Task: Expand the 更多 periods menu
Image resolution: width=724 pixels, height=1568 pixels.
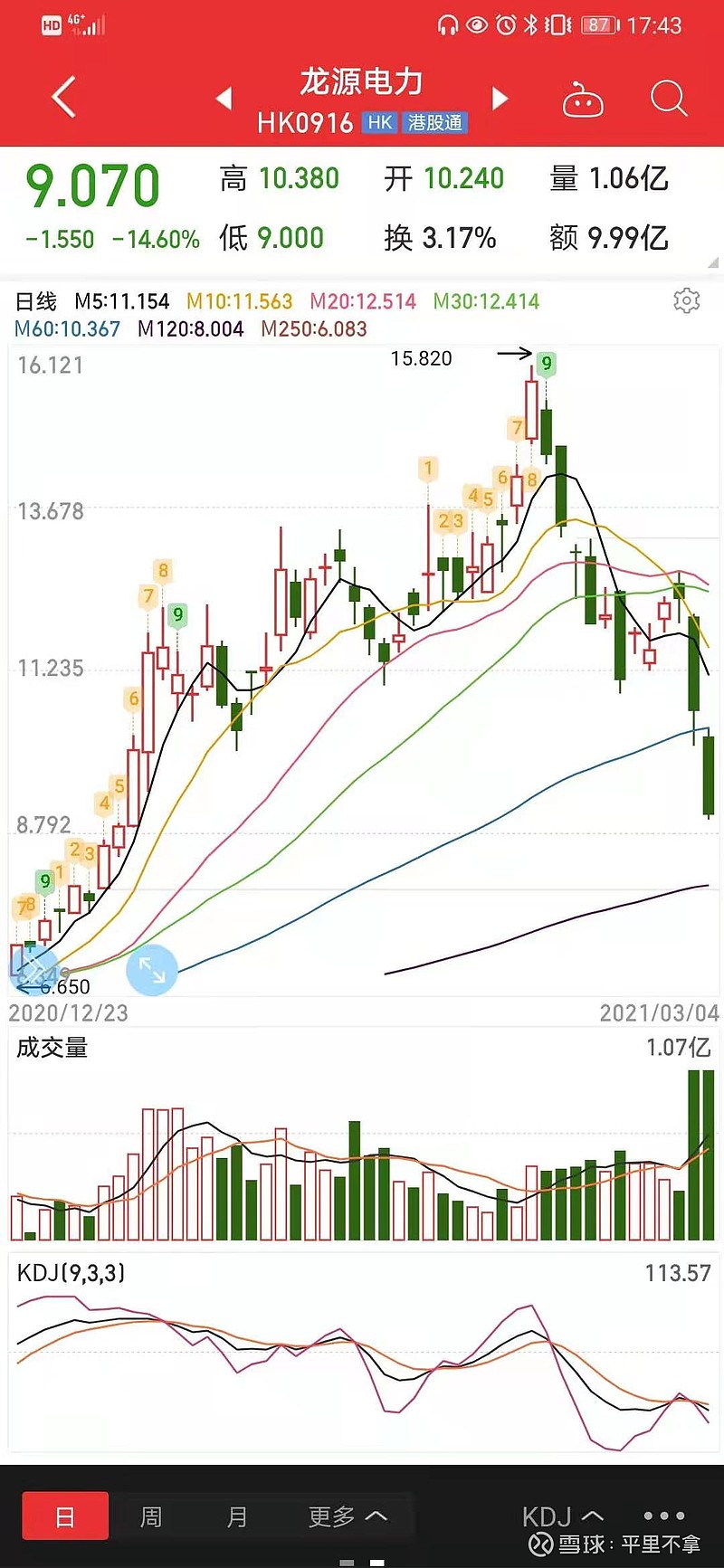Action: coord(348,1516)
